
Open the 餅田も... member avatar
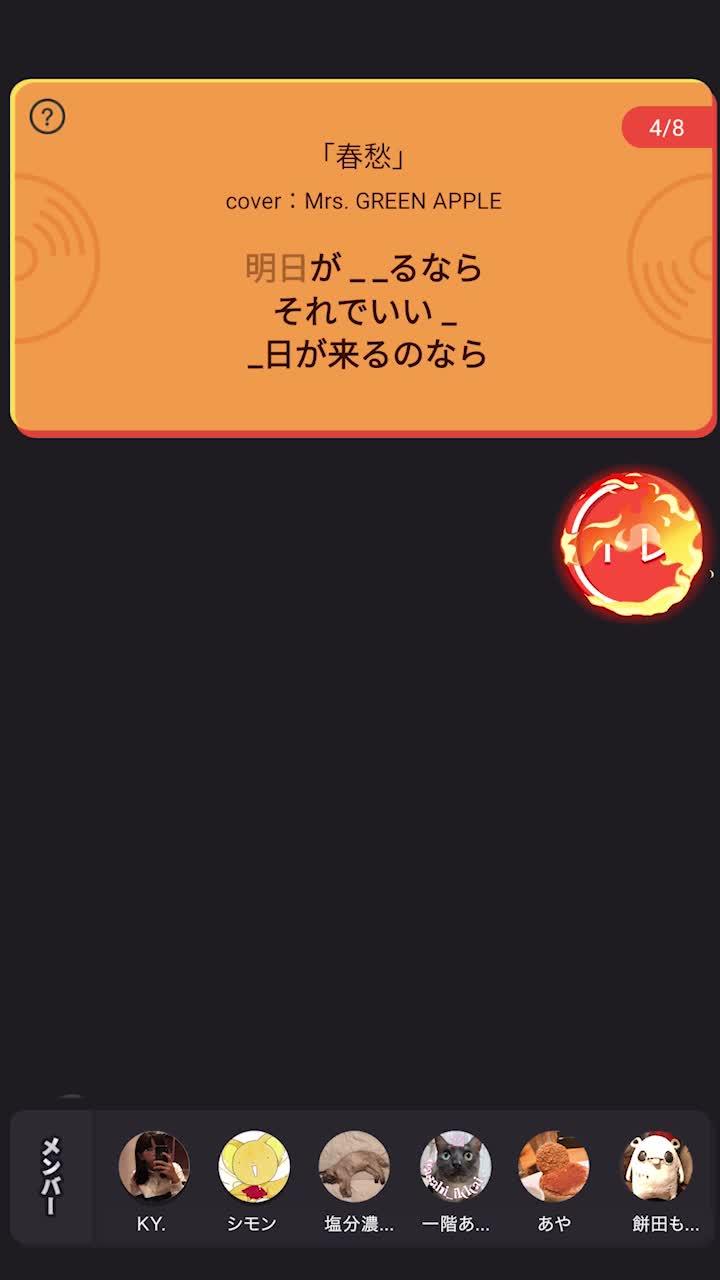(x=657, y=1166)
